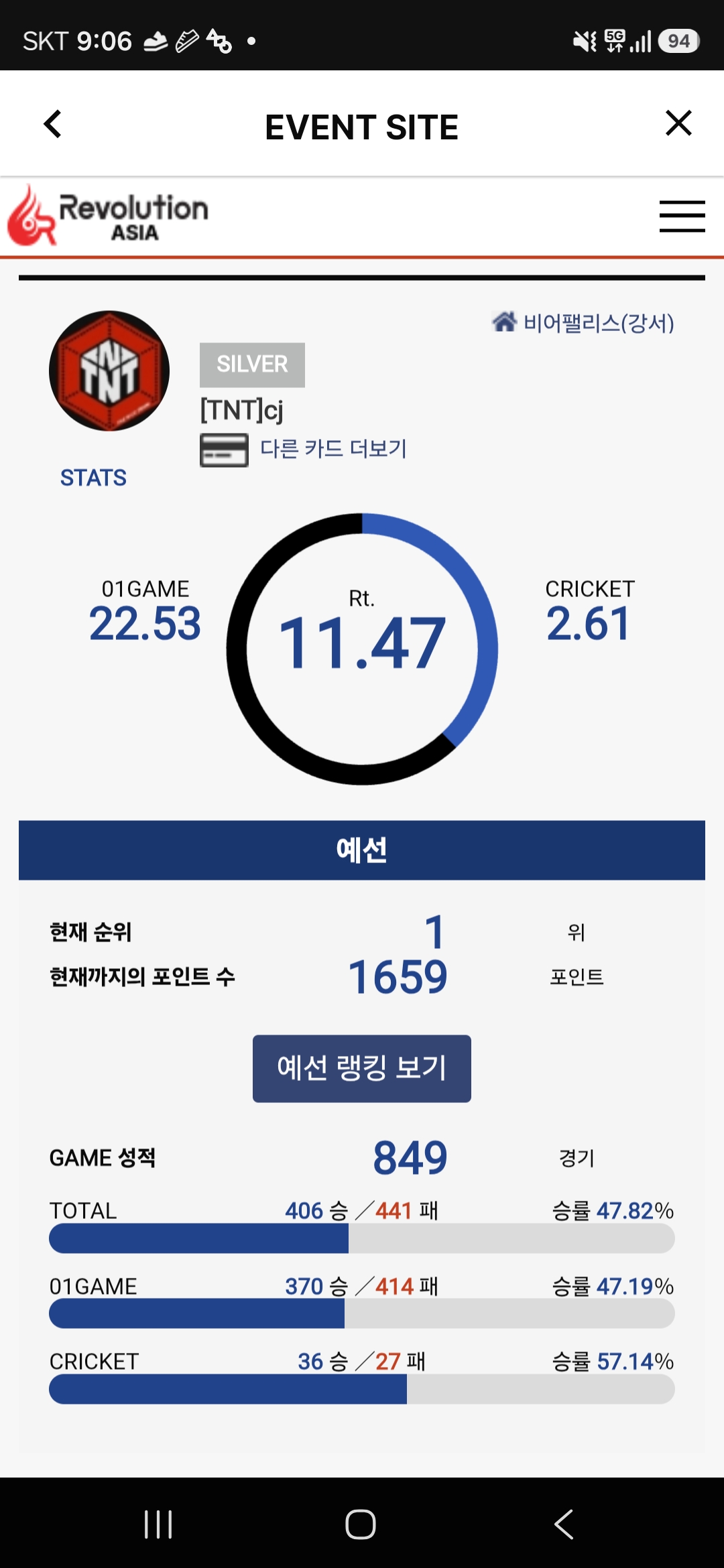Go back using the header arrow
724x1568 pixels.
[52, 124]
